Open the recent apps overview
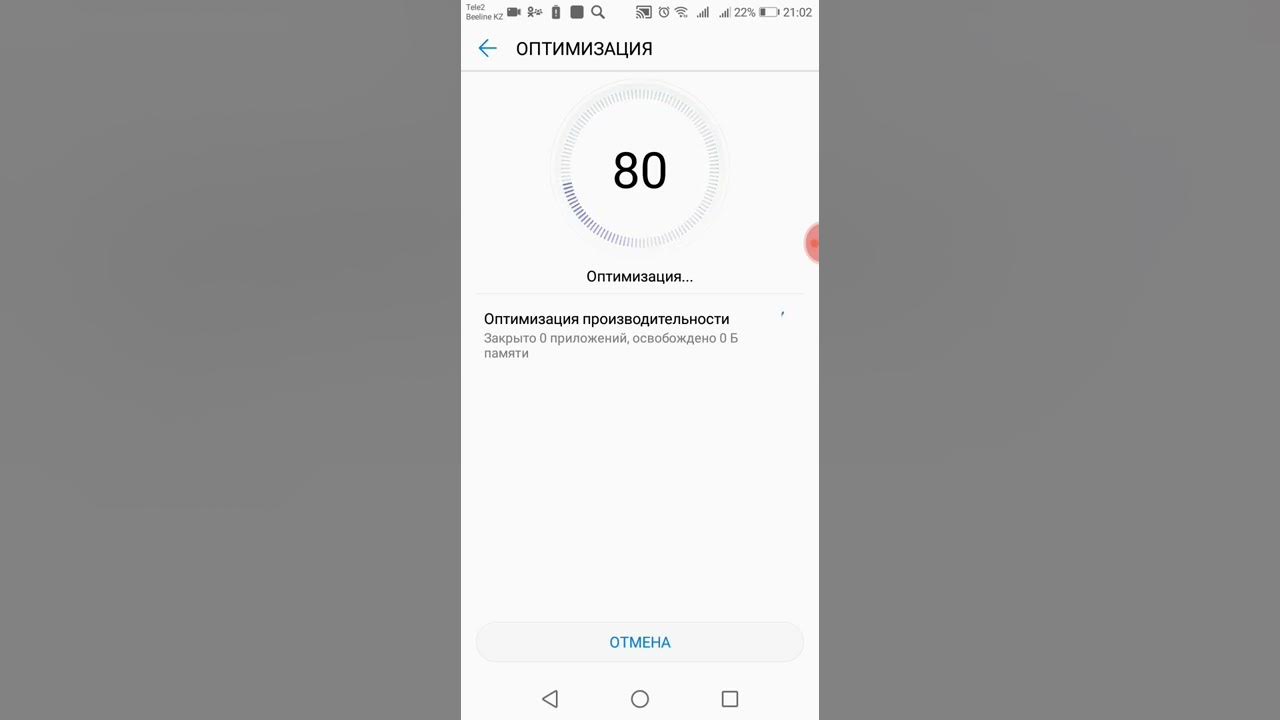This screenshot has height=720, width=1280. (x=730, y=699)
